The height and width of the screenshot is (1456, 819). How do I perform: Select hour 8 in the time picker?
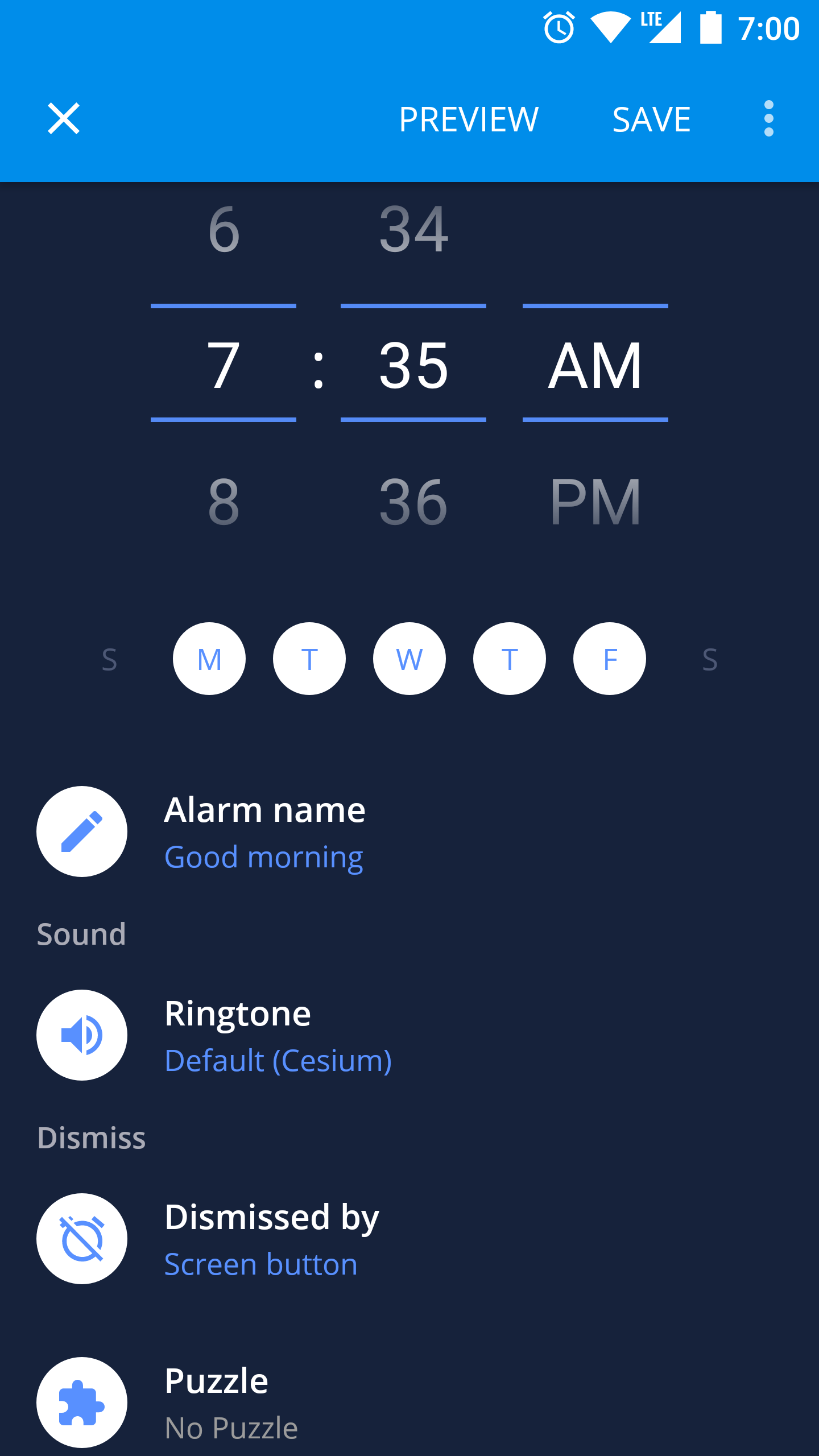[x=224, y=502]
